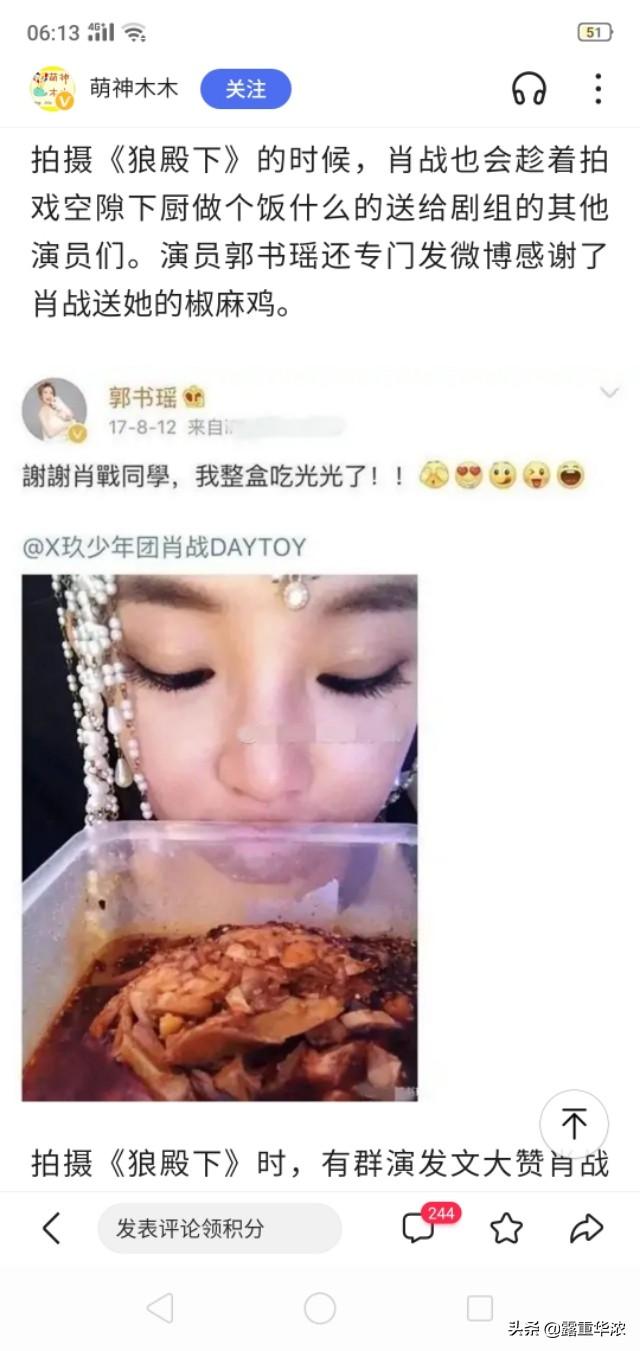
Task: Listen to the article with headphones icon
Action: point(529,89)
